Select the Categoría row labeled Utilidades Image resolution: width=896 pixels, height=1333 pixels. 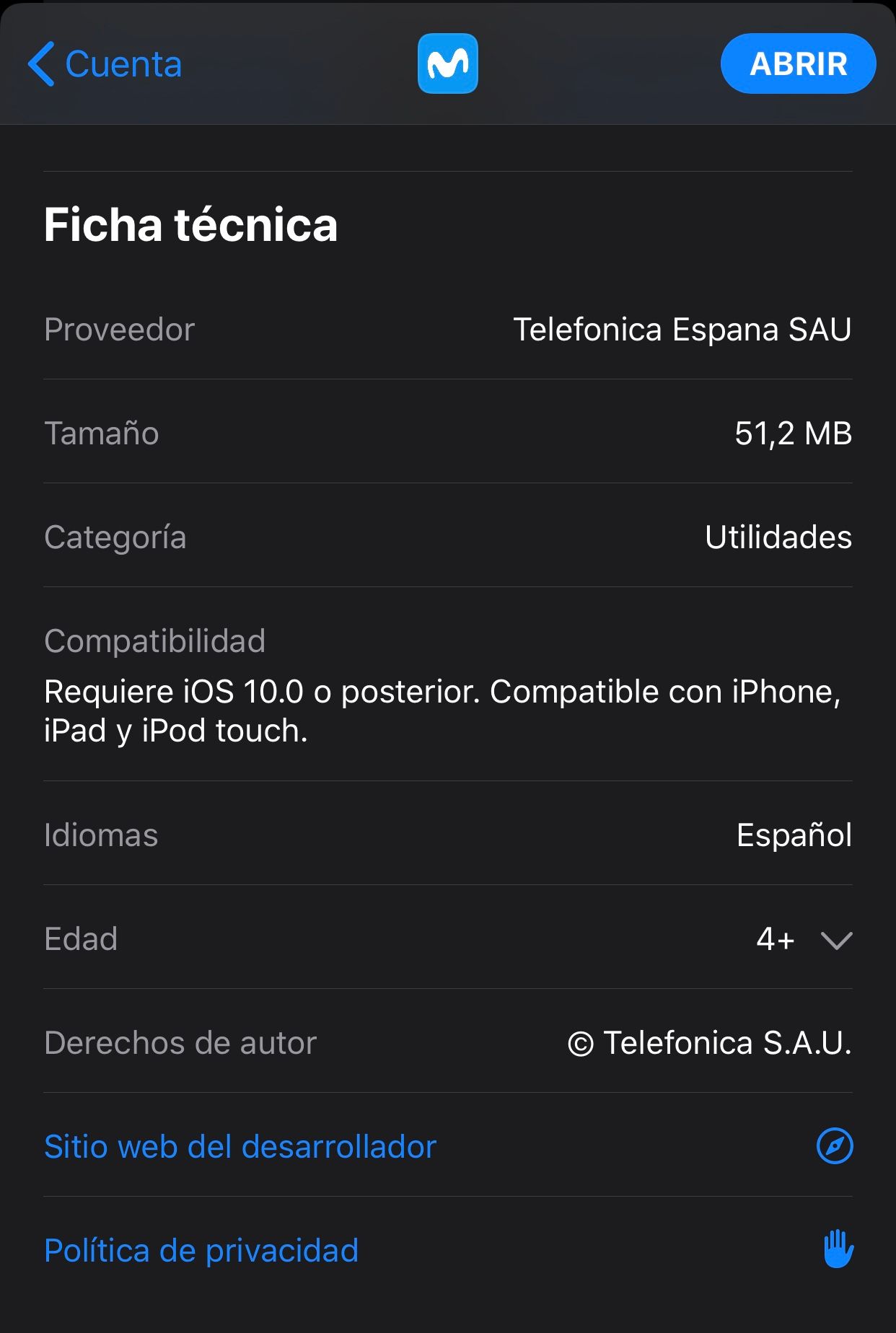pos(447,537)
